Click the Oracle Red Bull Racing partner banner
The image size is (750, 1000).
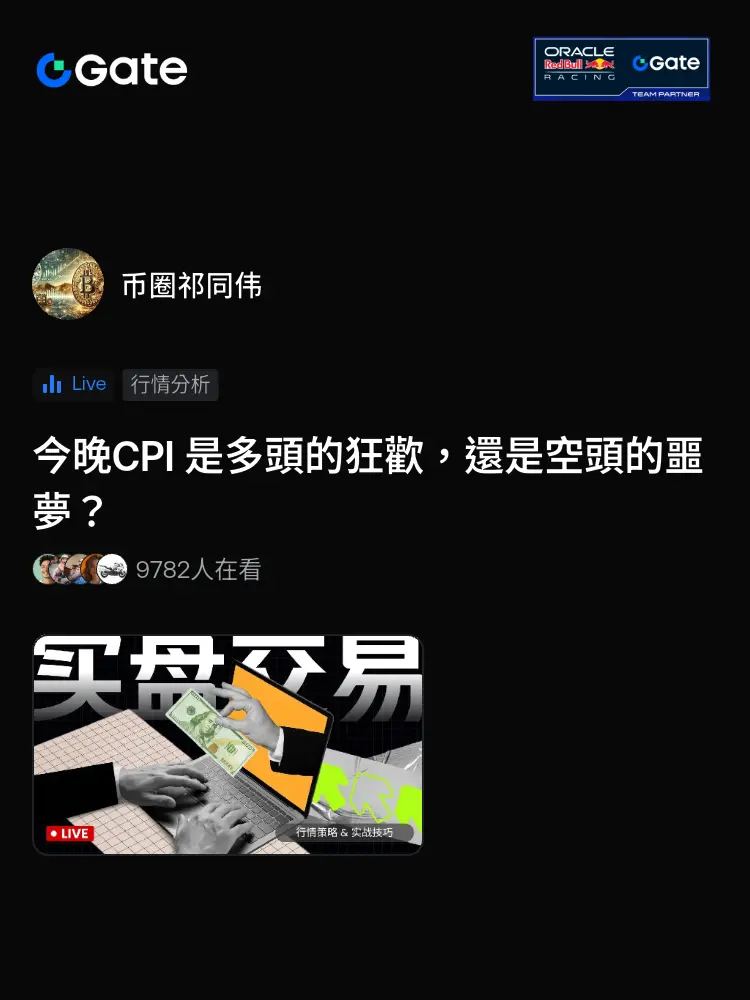click(x=622, y=68)
